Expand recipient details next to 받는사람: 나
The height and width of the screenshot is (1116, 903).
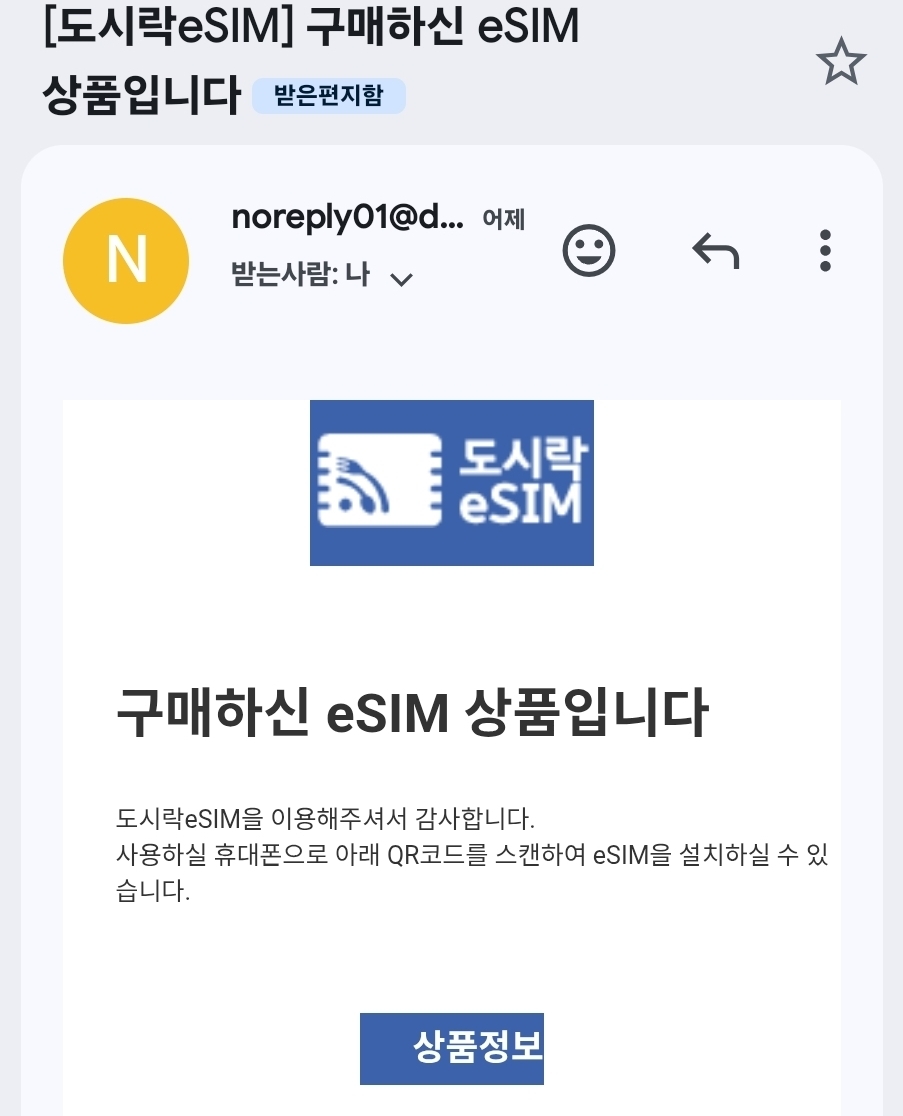click(x=401, y=279)
